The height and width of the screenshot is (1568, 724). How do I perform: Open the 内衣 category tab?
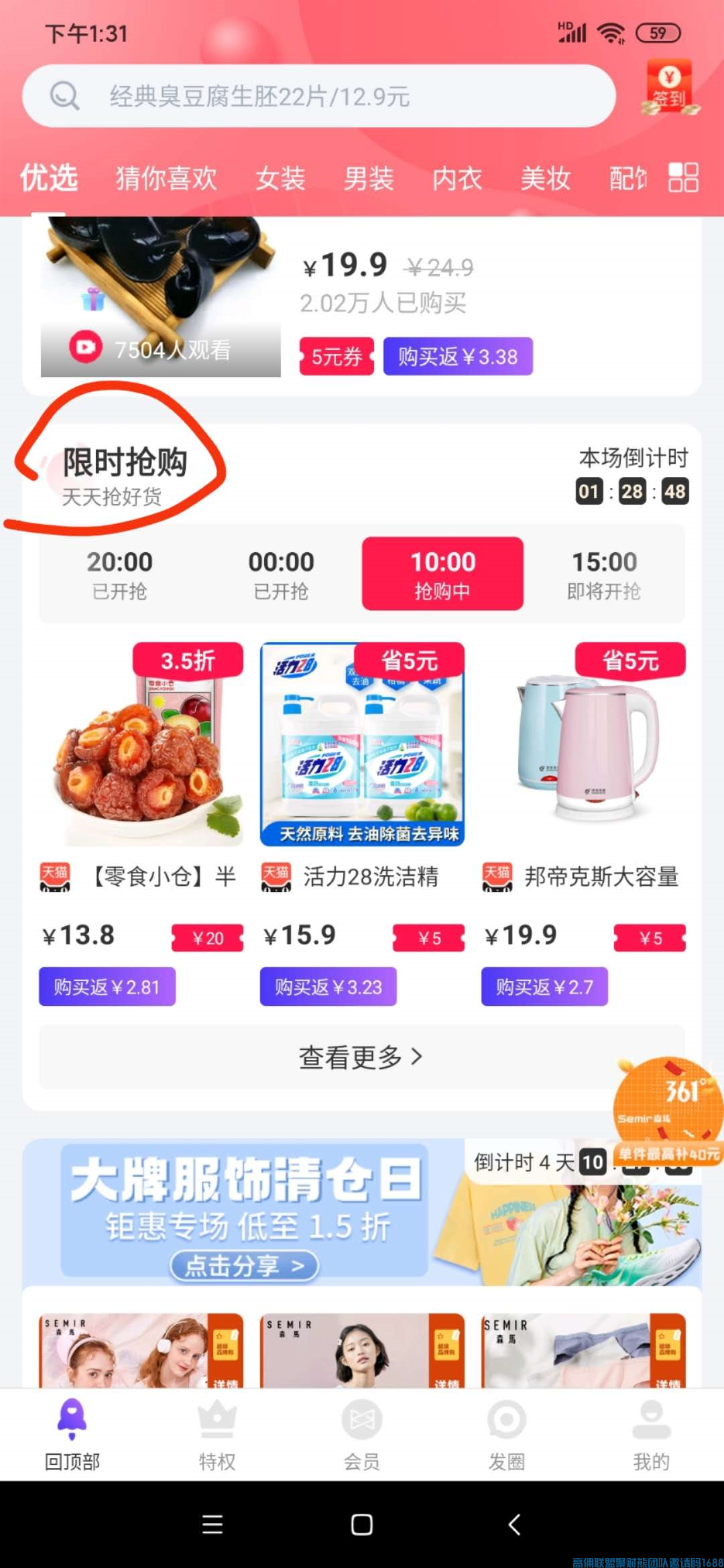(x=457, y=179)
